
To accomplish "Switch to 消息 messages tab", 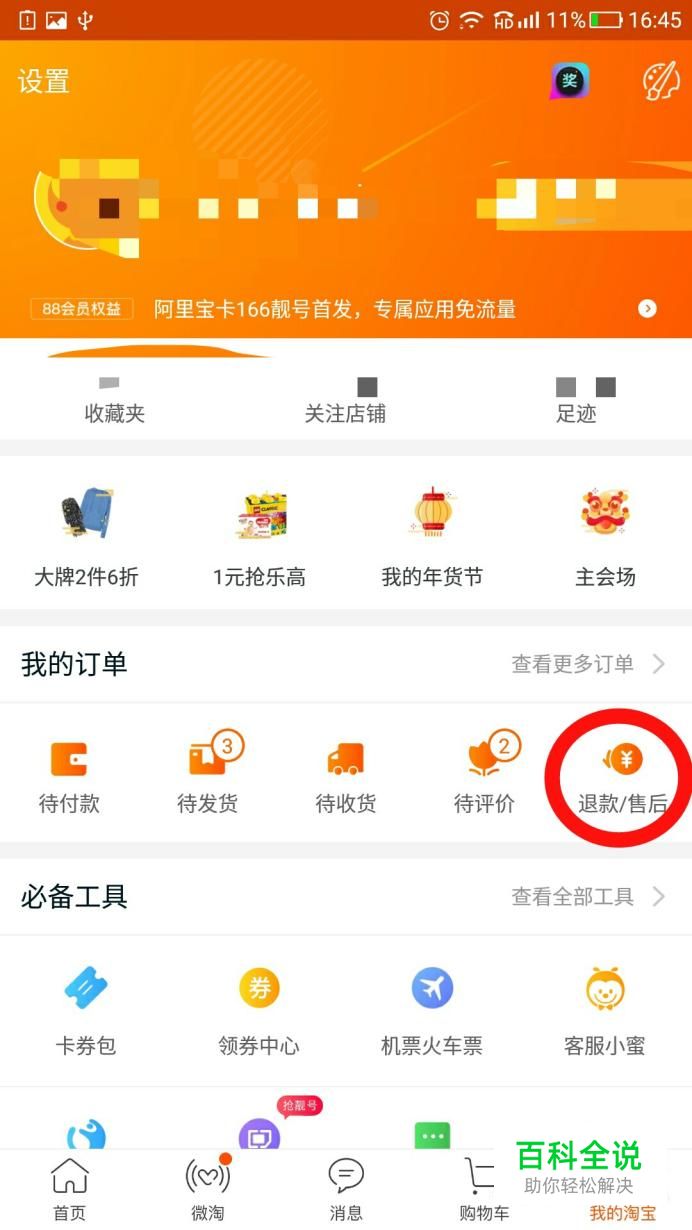I will click(346, 1190).
